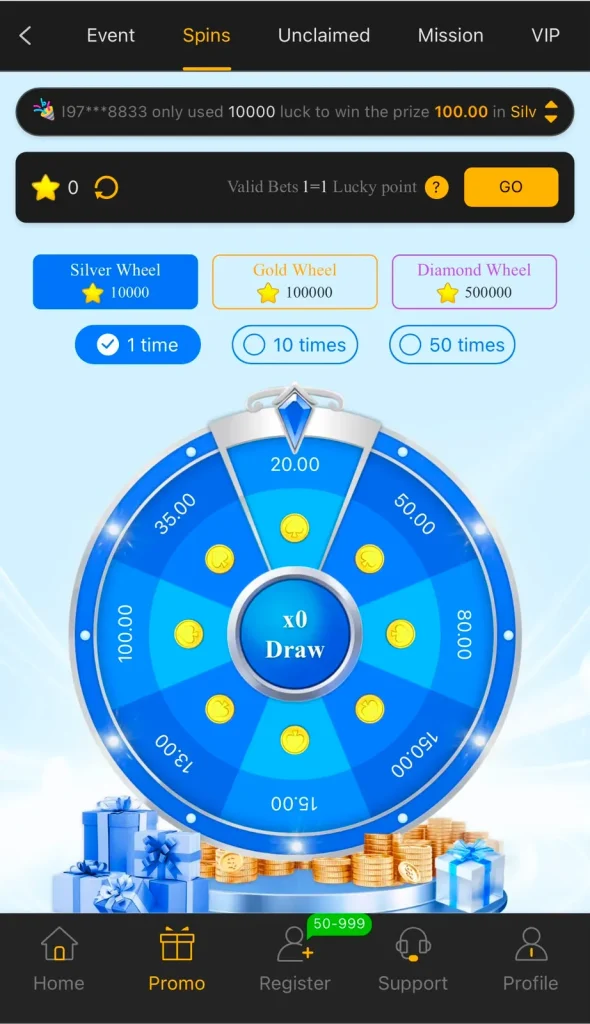Select the Silver Wheel
Image resolution: width=590 pixels, height=1024 pixels.
click(x=116, y=281)
